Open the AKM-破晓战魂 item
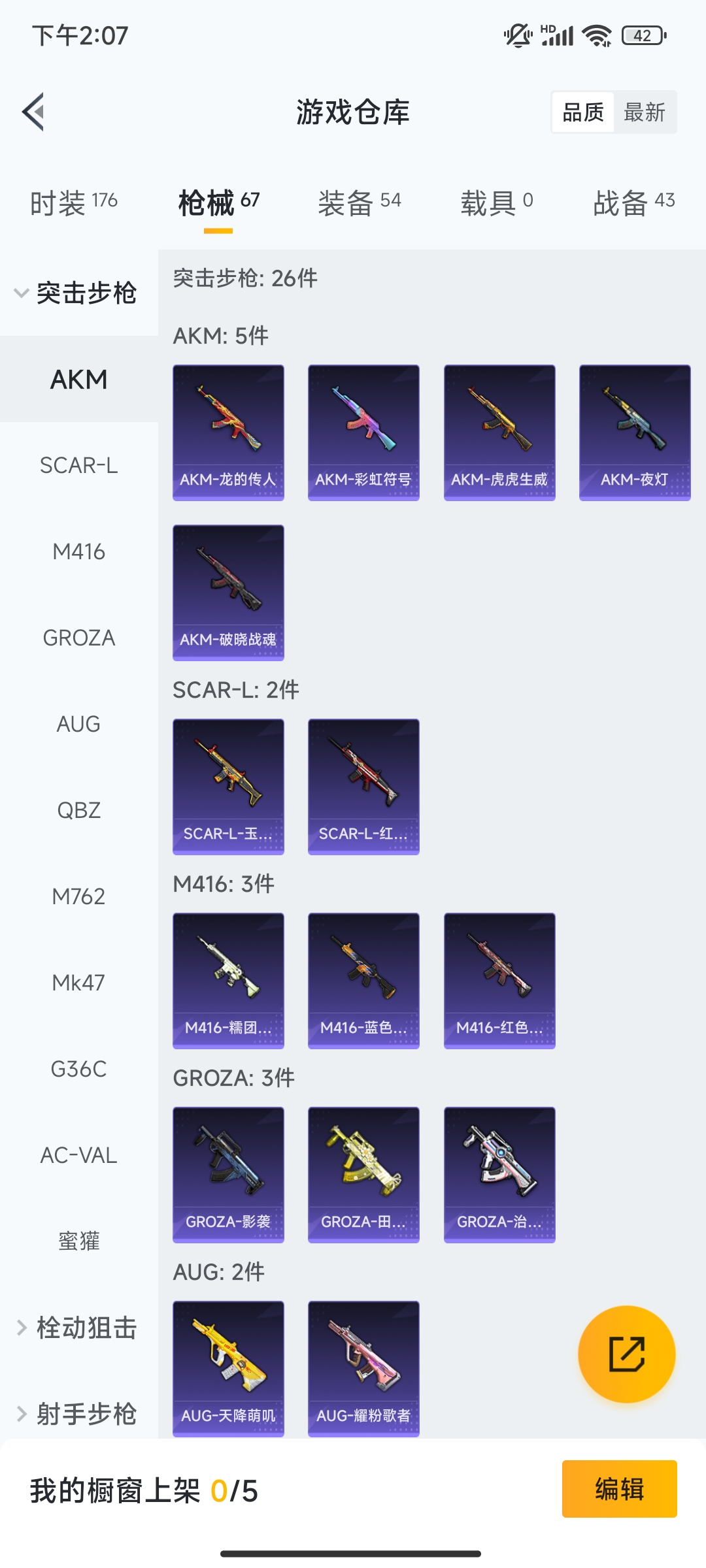 click(228, 593)
